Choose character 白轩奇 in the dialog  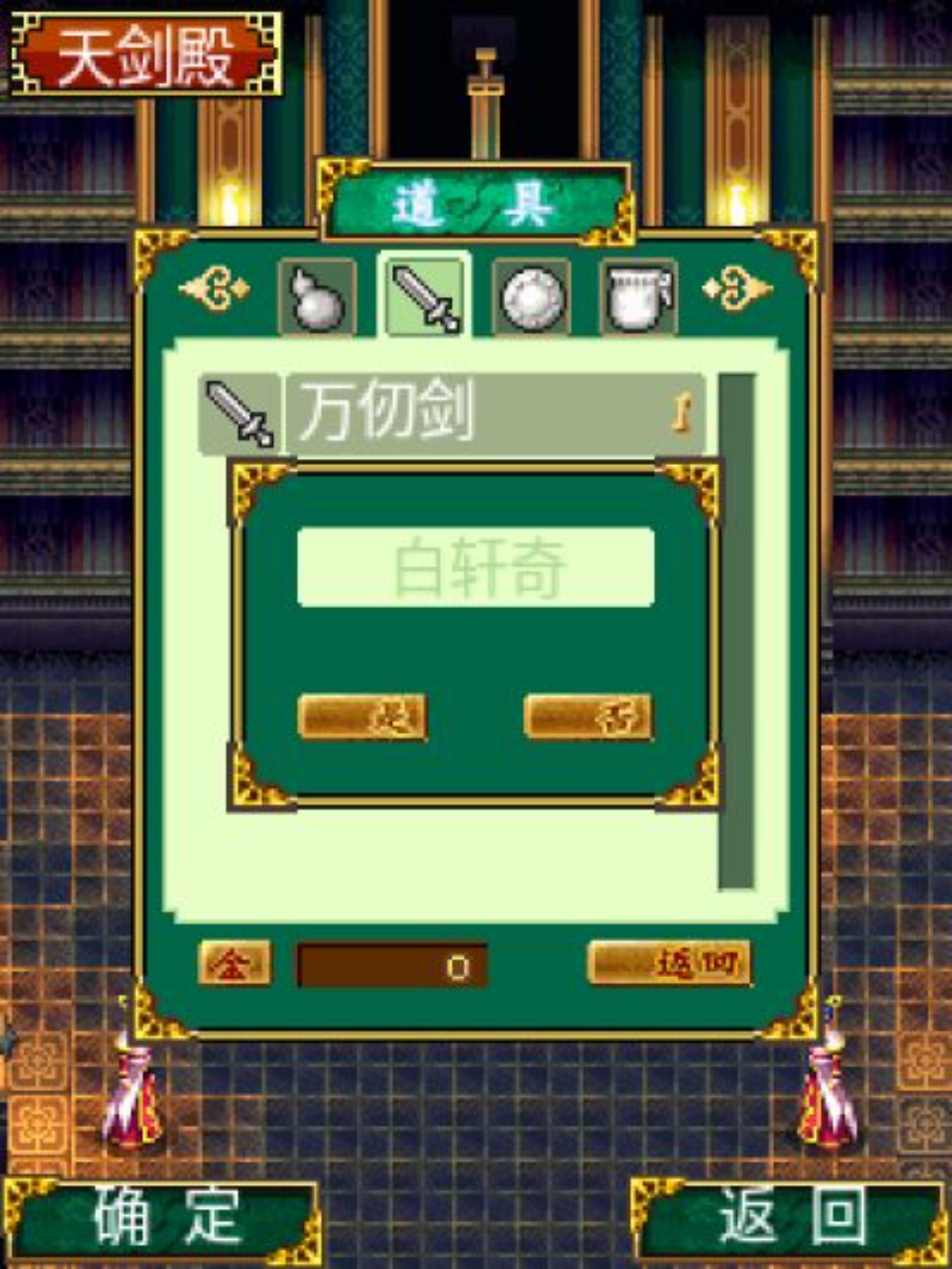(476, 567)
